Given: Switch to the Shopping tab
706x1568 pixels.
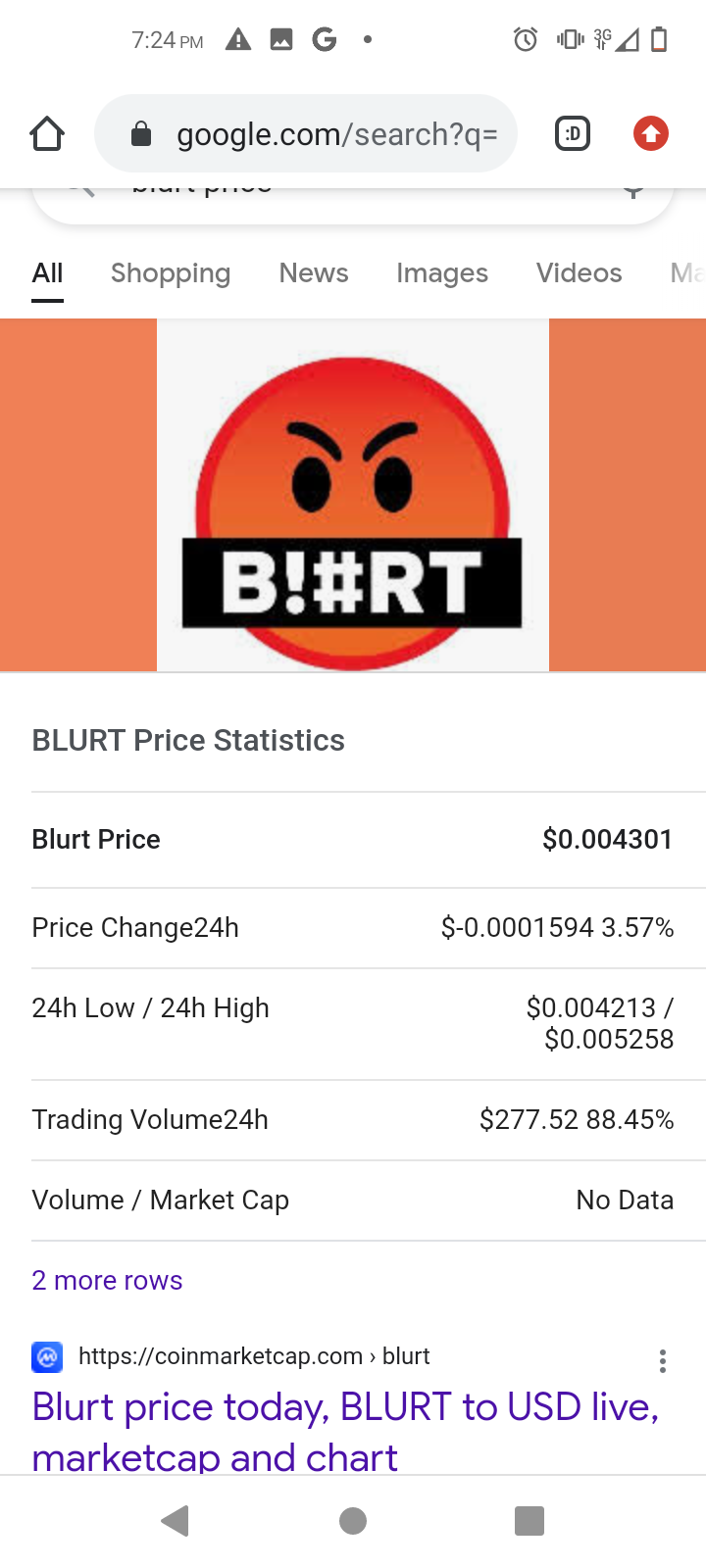Looking at the screenshot, I should pyautogui.click(x=171, y=273).
